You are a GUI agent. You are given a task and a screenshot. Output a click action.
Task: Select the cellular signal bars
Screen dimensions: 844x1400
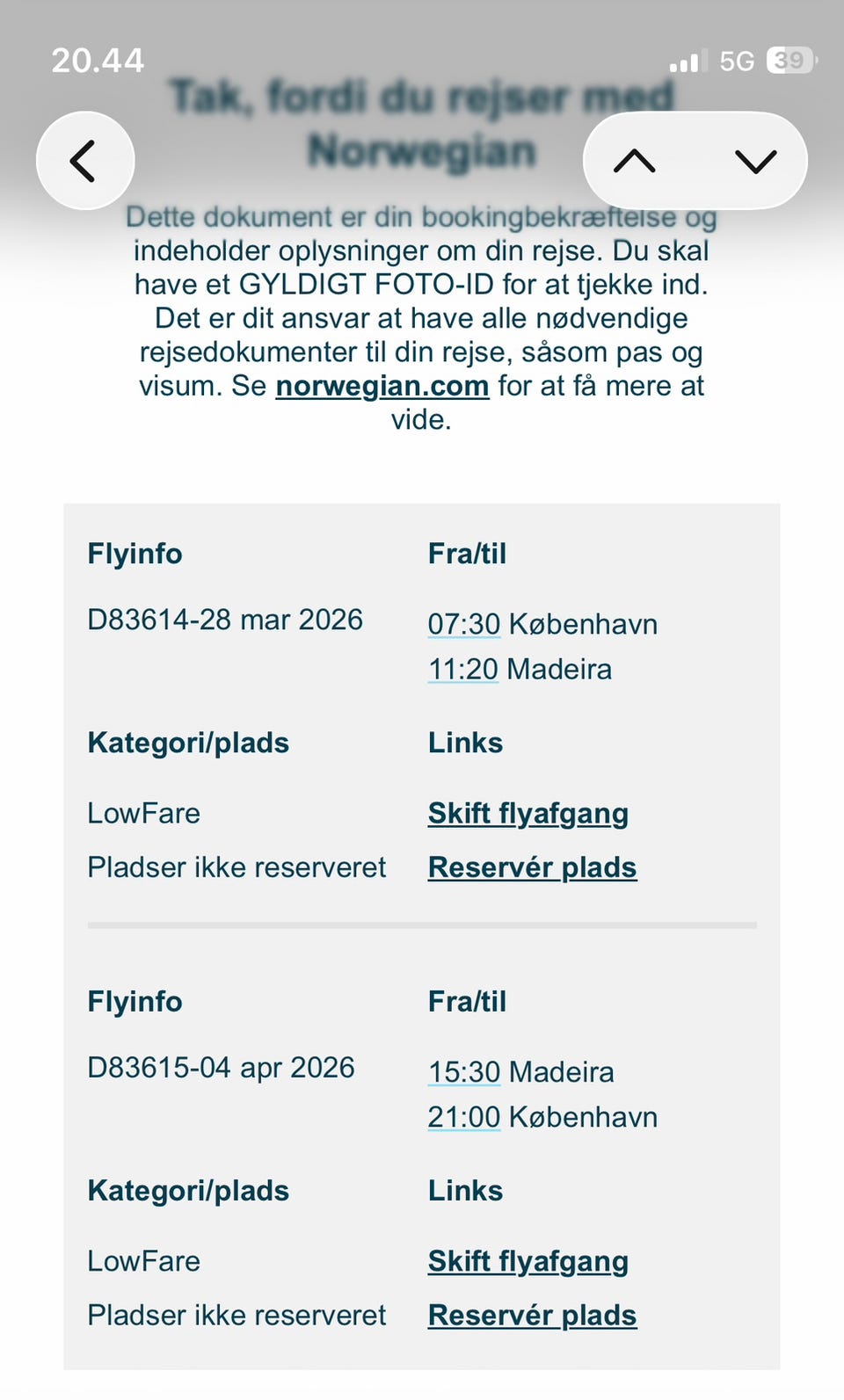685,60
